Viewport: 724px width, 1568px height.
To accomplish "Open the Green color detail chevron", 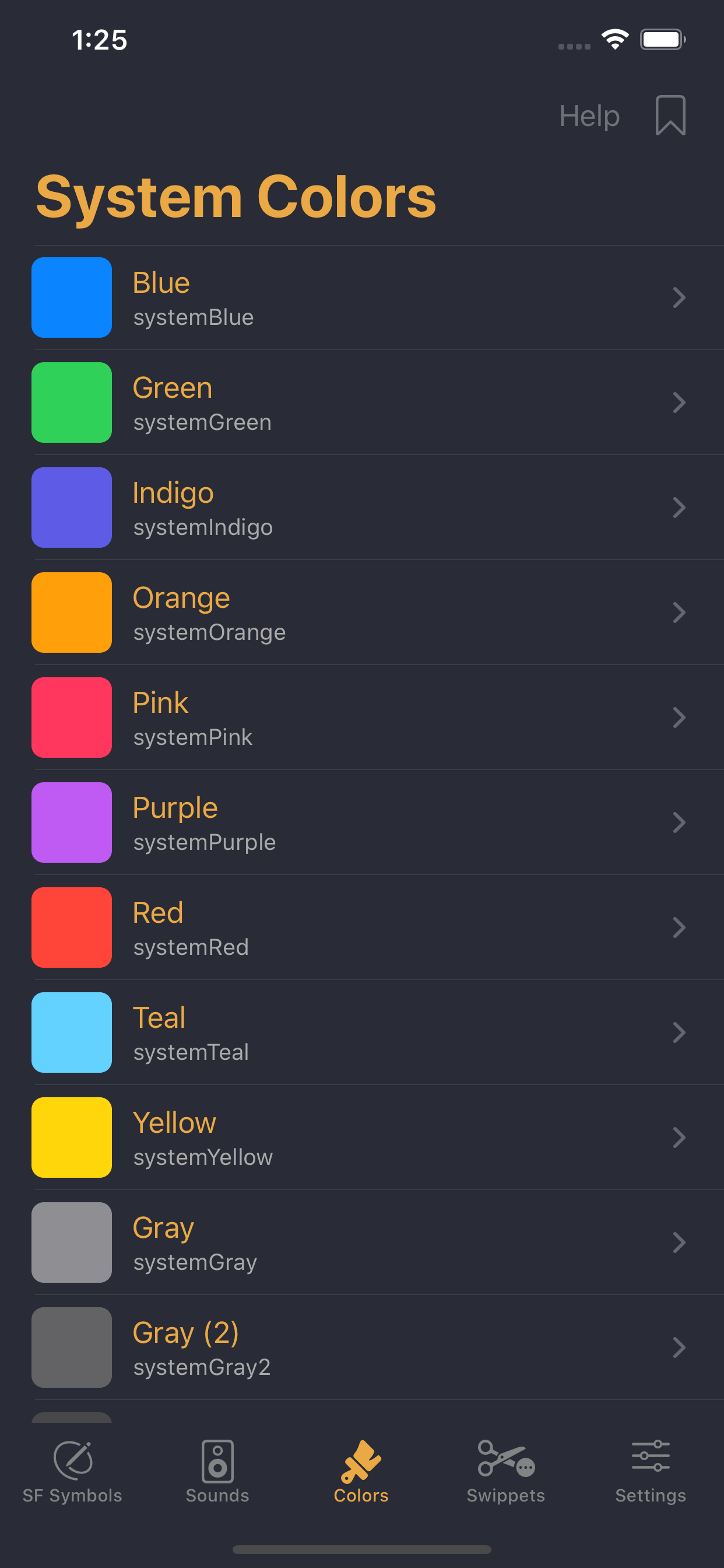I will (679, 402).
